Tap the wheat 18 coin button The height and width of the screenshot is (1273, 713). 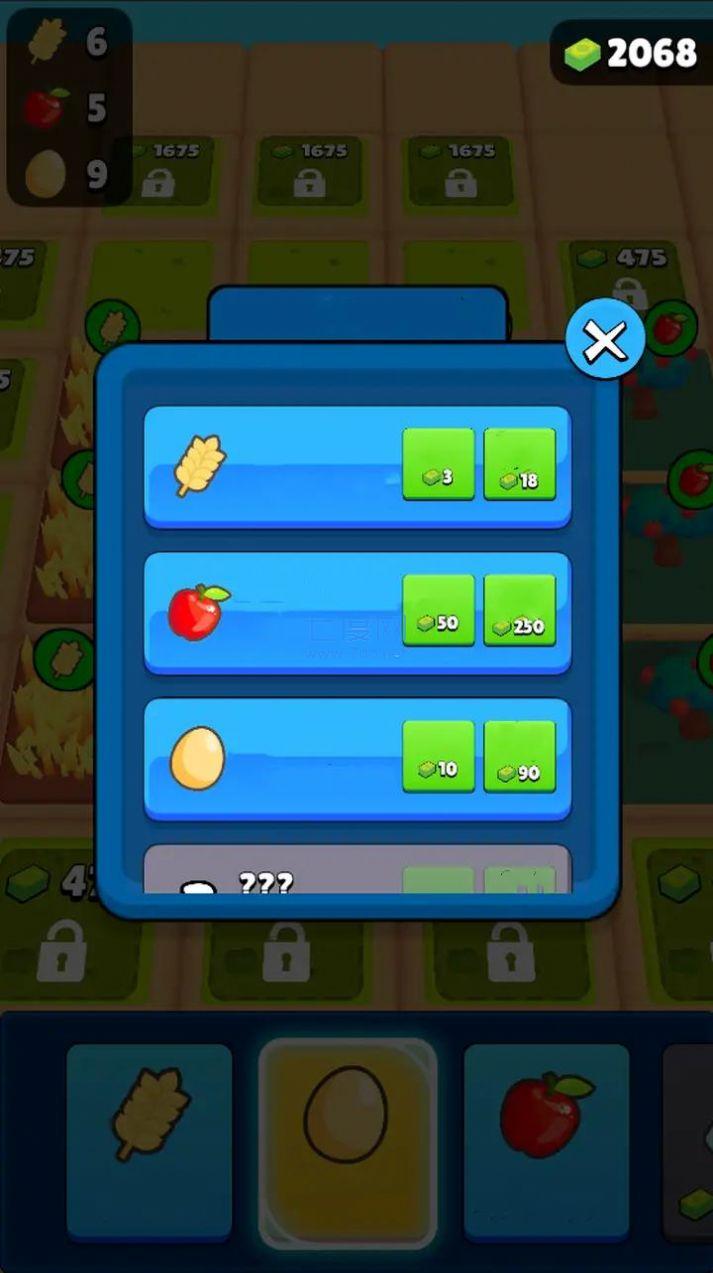[x=519, y=464]
